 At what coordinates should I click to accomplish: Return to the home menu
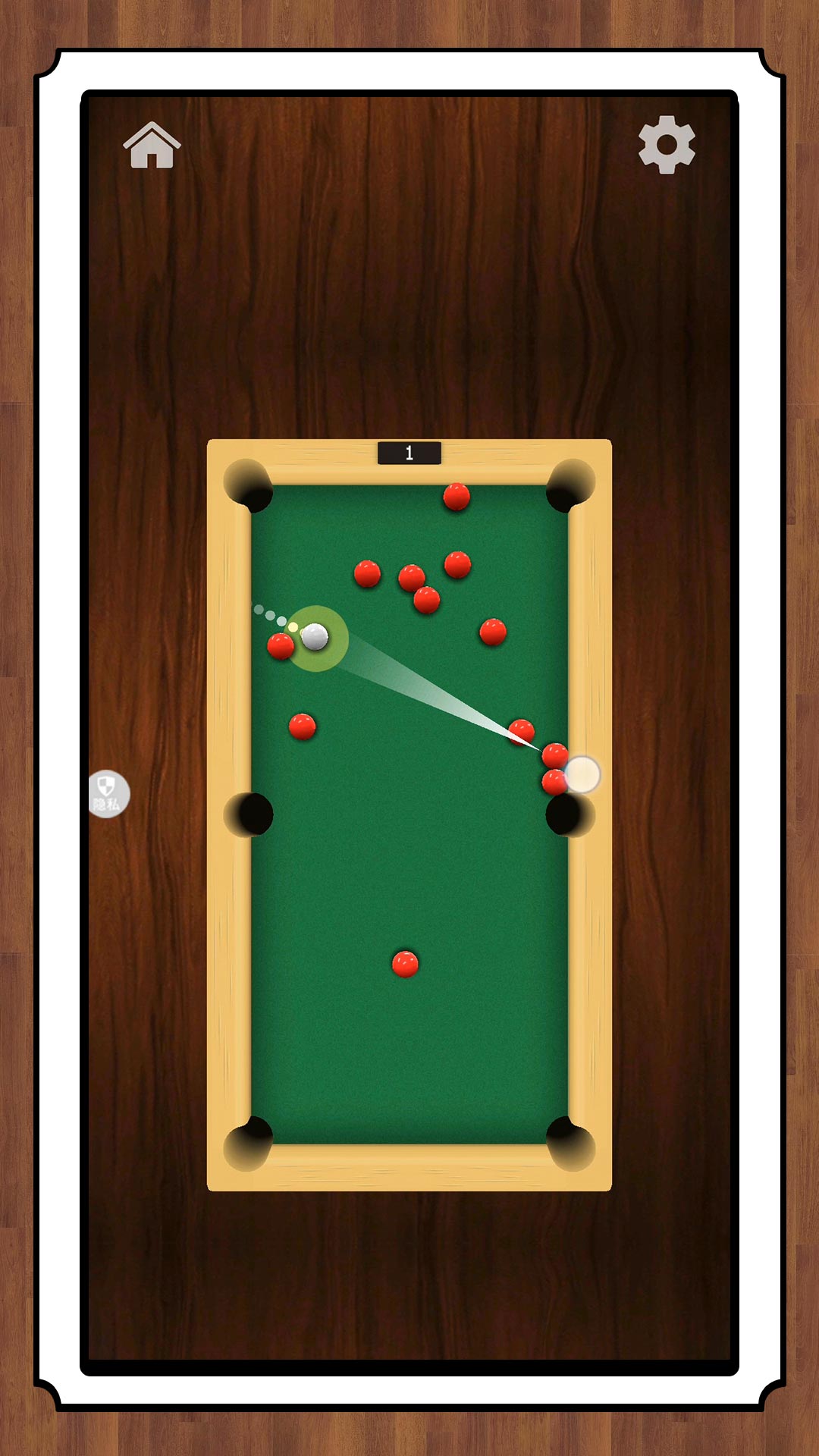(152, 146)
